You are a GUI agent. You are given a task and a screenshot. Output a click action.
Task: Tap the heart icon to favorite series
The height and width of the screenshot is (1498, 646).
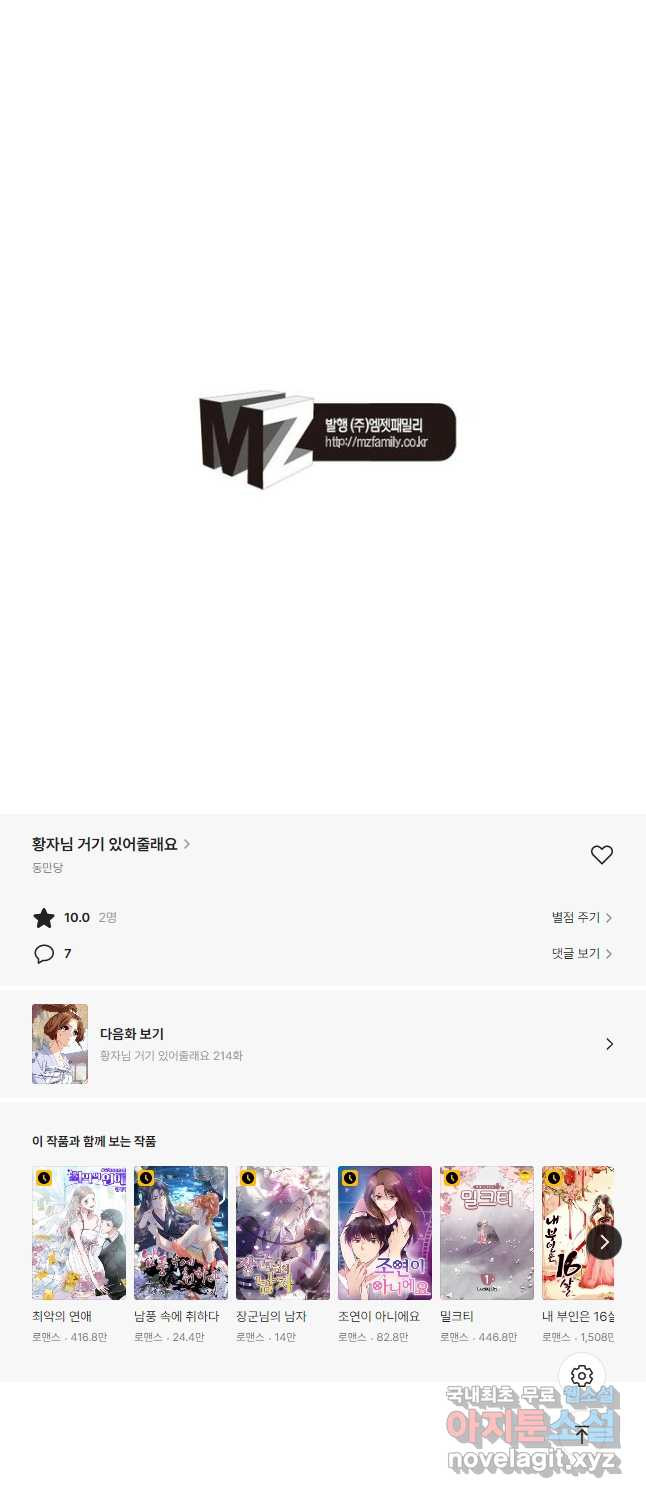click(601, 855)
